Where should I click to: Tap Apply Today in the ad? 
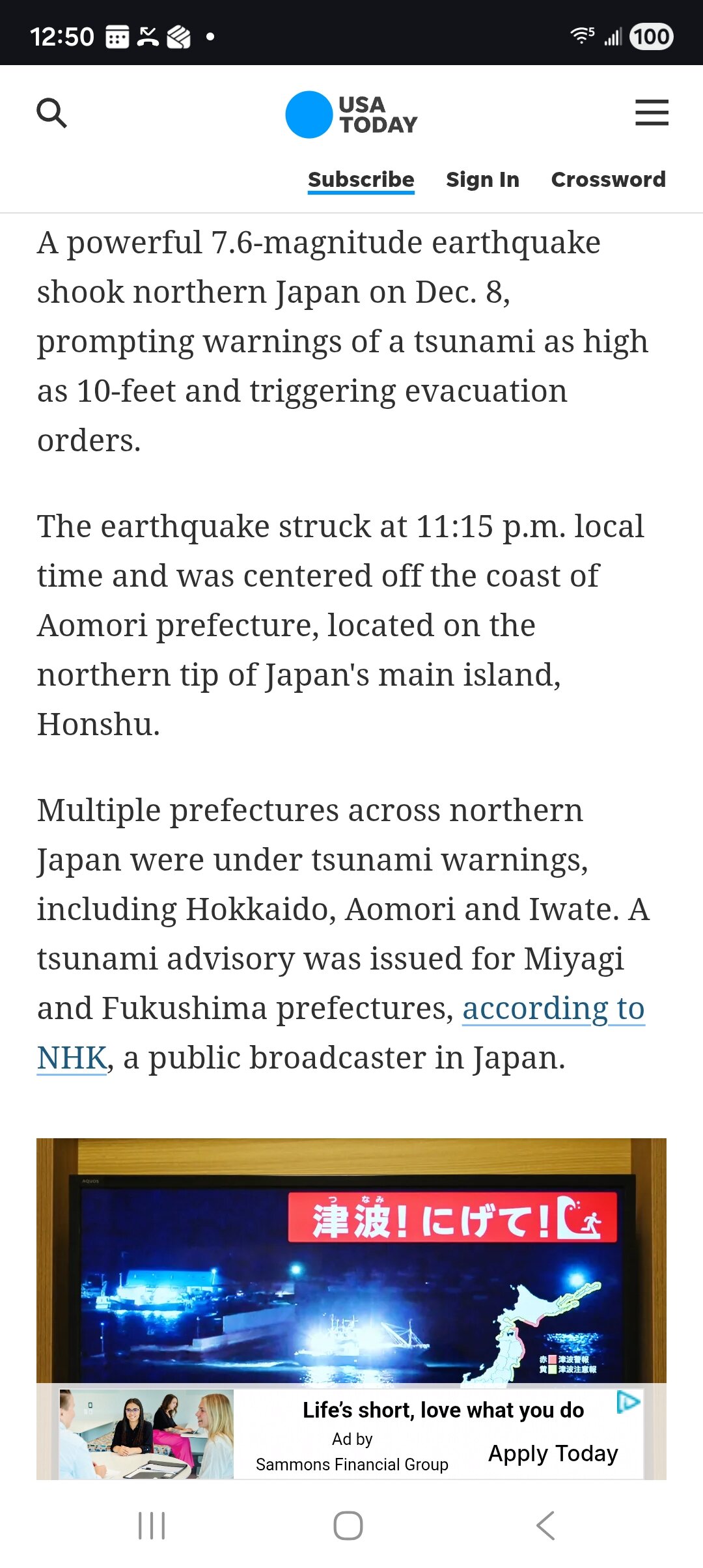click(553, 1453)
